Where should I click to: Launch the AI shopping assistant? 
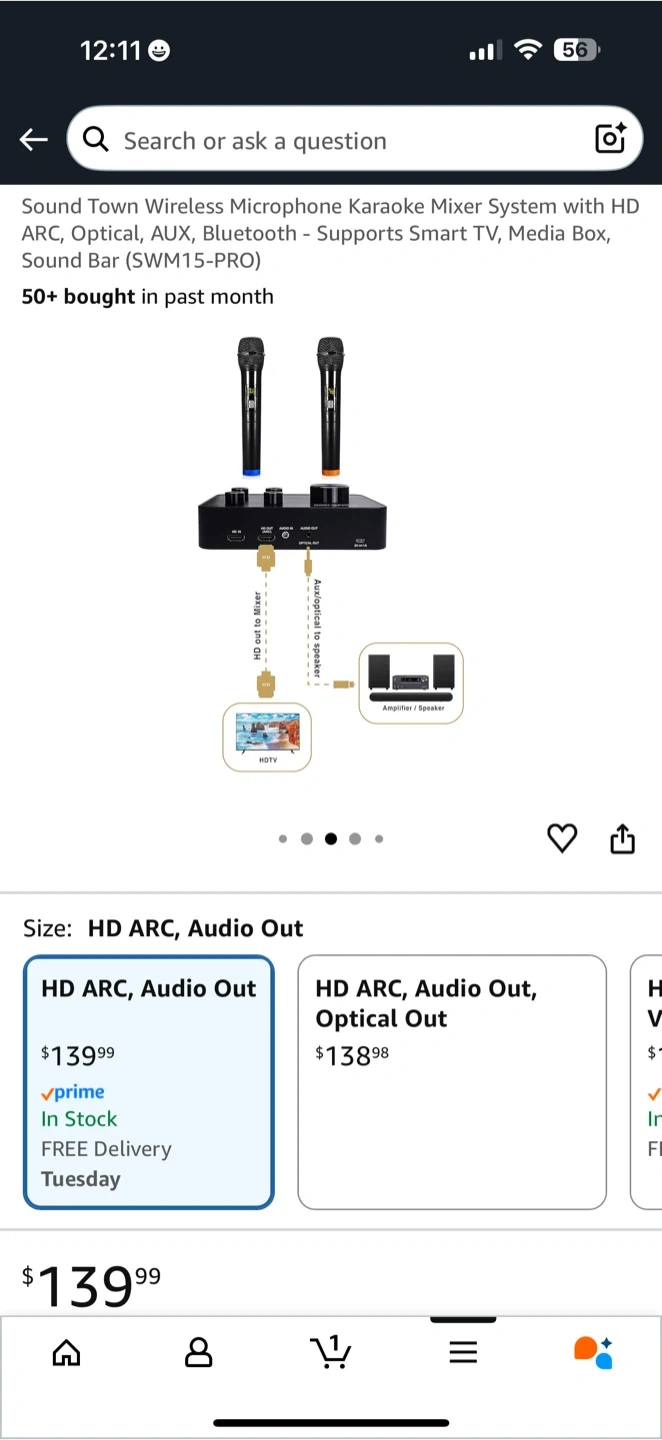point(593,1353)
